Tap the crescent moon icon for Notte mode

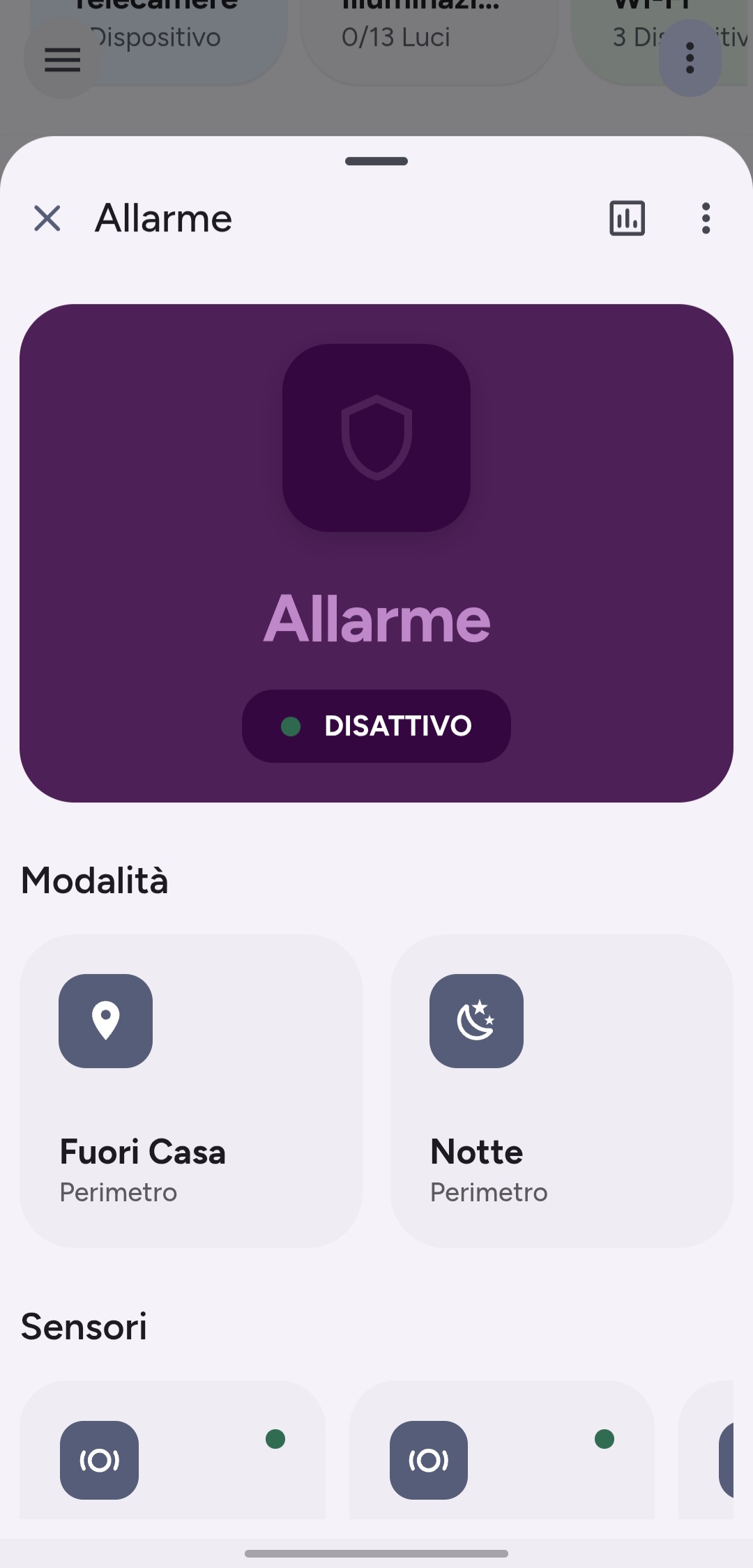tap(476, 1021)
